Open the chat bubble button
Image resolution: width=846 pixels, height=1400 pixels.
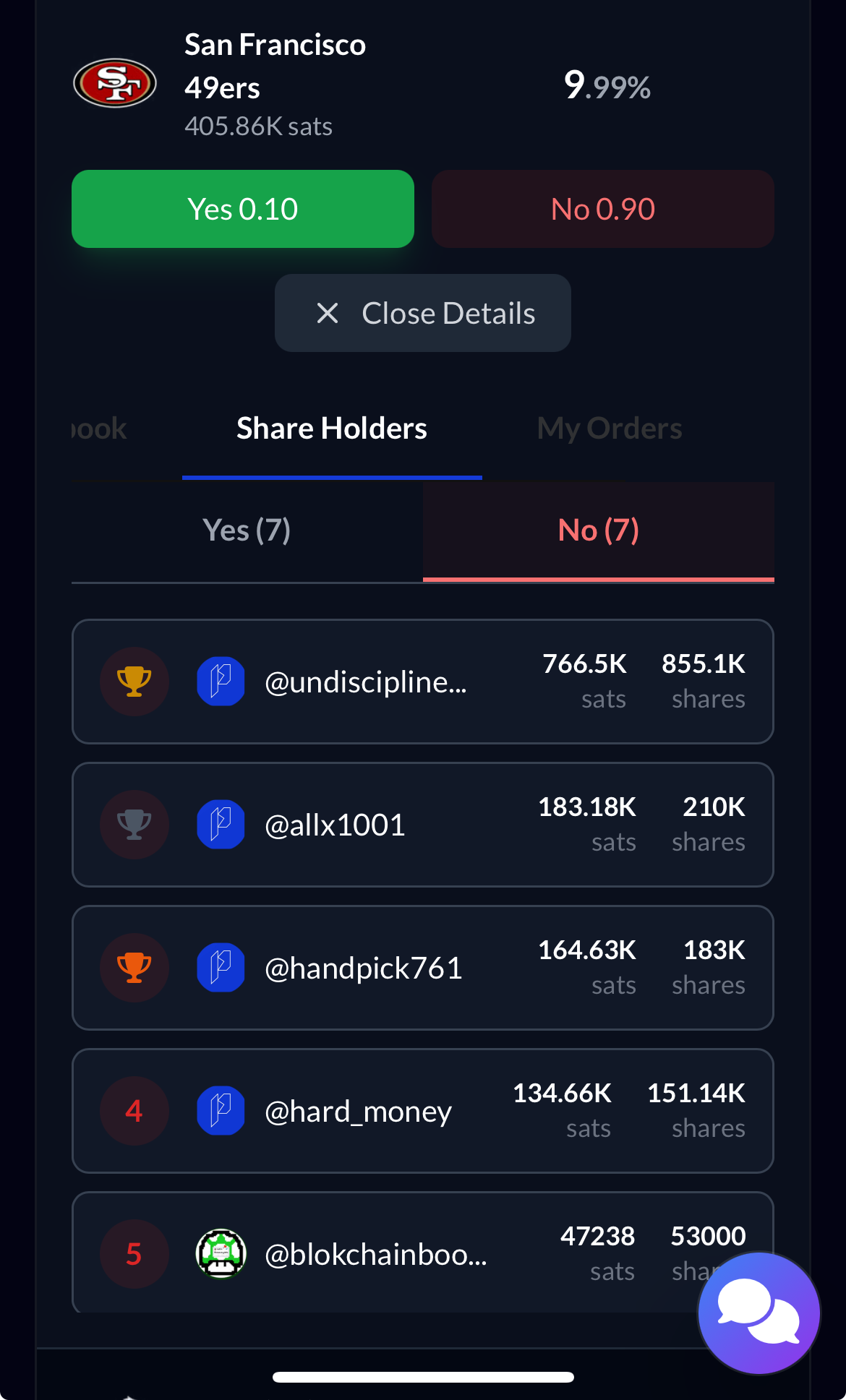(759, 1313)
